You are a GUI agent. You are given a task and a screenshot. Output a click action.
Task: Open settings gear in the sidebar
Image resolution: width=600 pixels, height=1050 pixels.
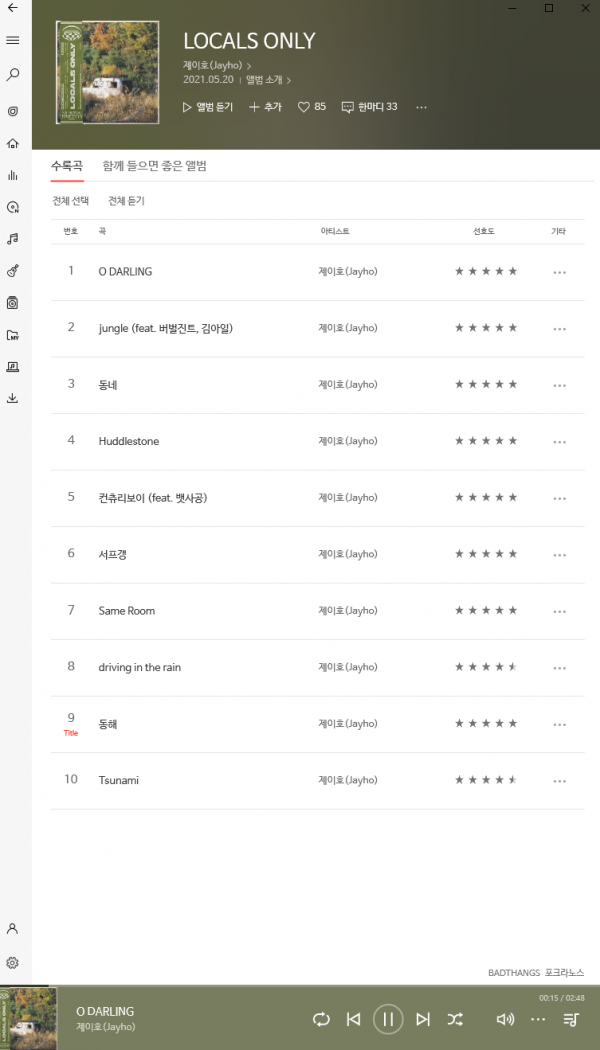(13, 963)
